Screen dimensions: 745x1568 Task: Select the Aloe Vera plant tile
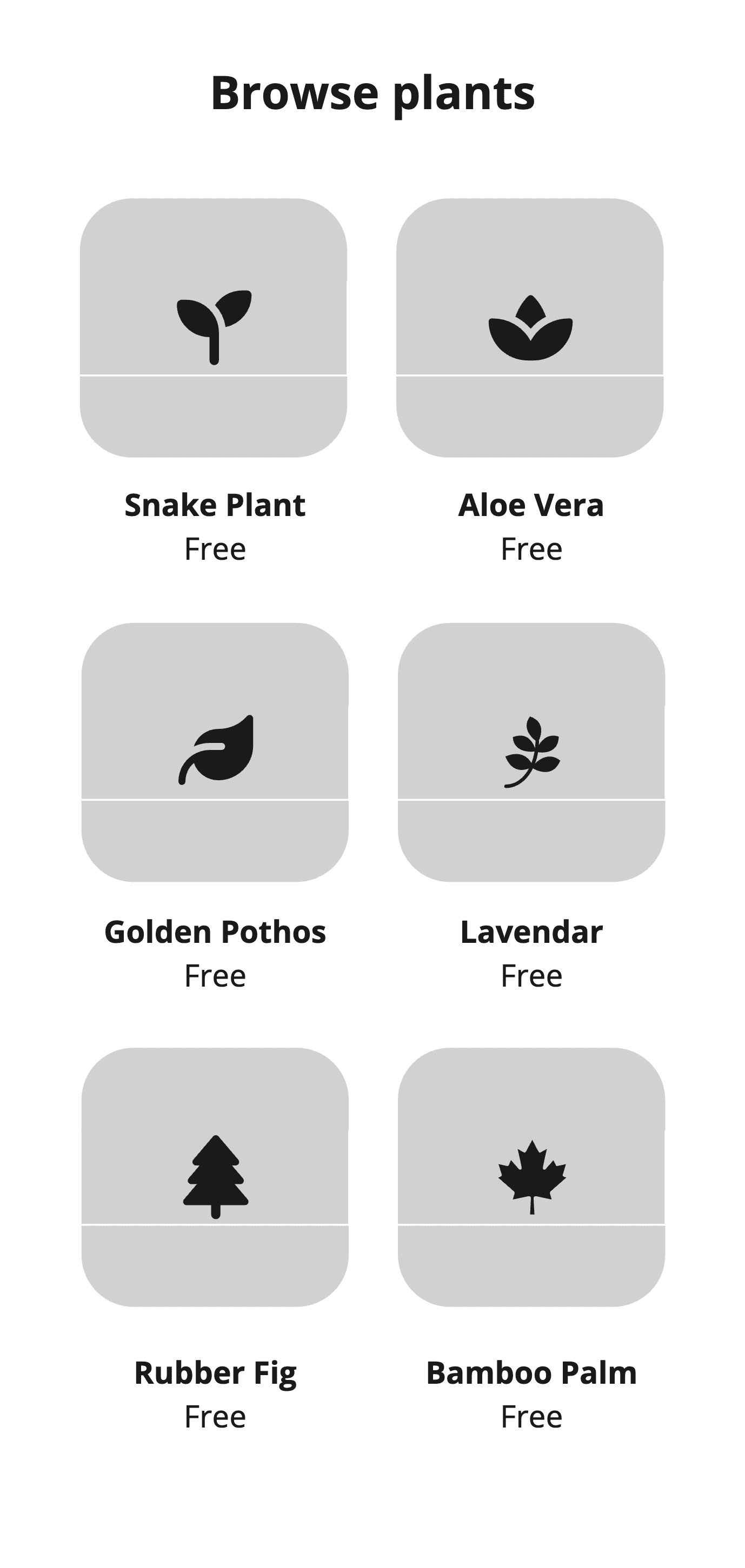(x=530, y=327)
